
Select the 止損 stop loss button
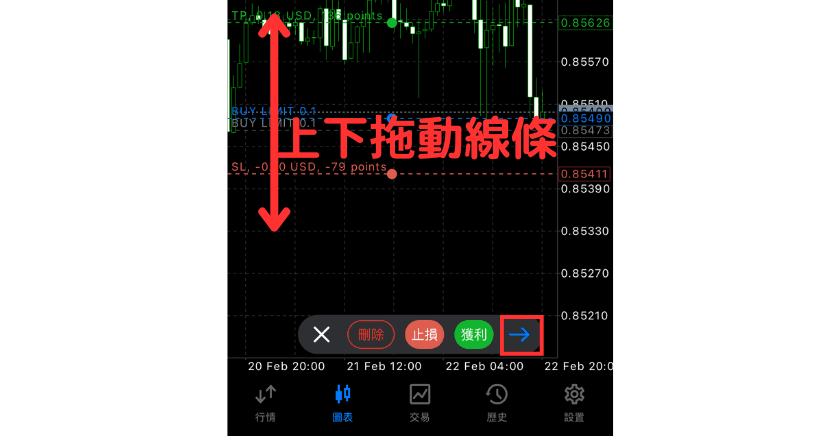click(x=424, y=334)
